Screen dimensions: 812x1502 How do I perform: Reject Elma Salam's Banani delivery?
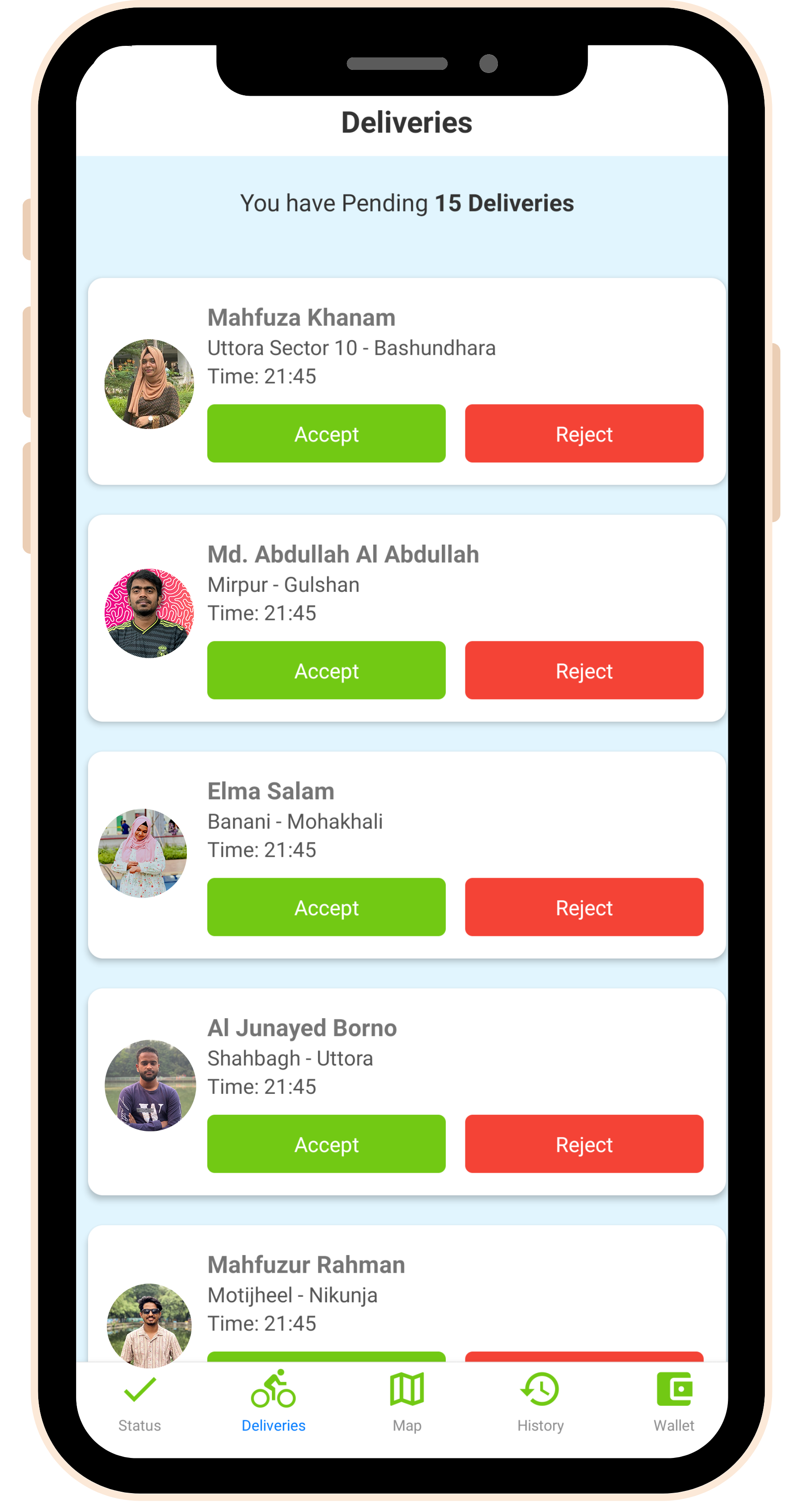583,907
